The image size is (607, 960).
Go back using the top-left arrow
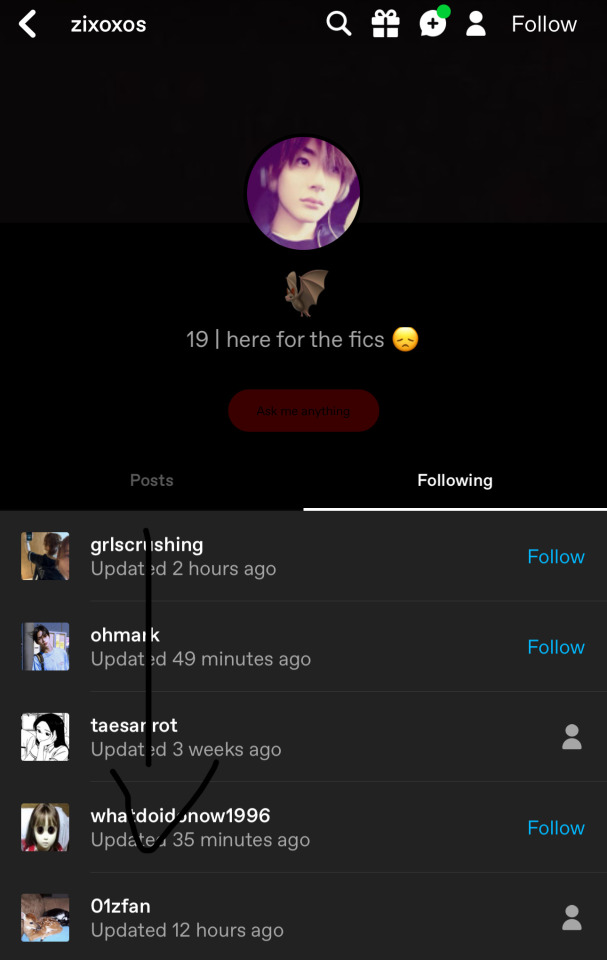tap(28, 24)
